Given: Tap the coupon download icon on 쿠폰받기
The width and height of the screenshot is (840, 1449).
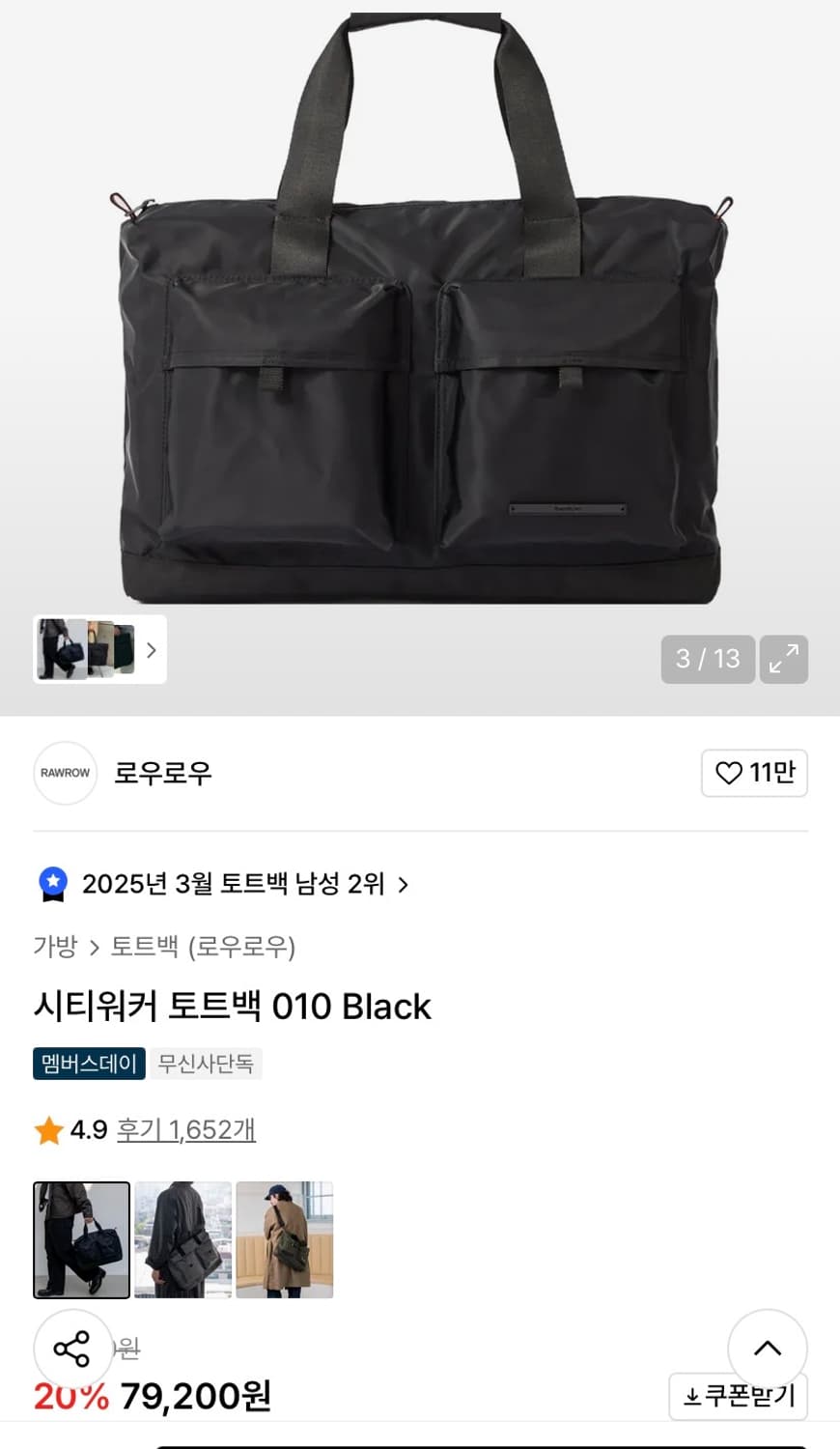Looking at the screenshot, I should pyautogui.click(x=694, y=1396).
